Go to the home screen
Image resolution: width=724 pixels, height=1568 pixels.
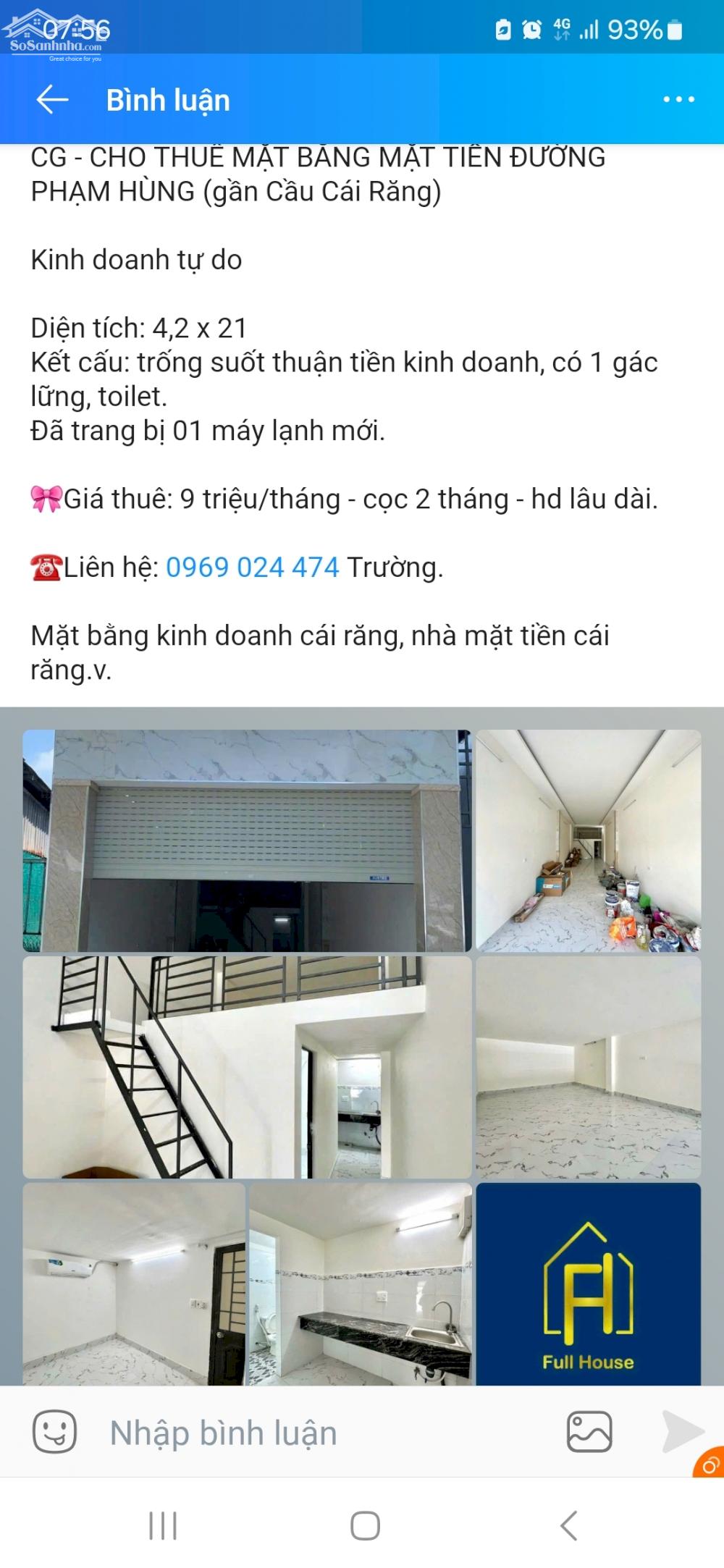tap(365, 1526)
